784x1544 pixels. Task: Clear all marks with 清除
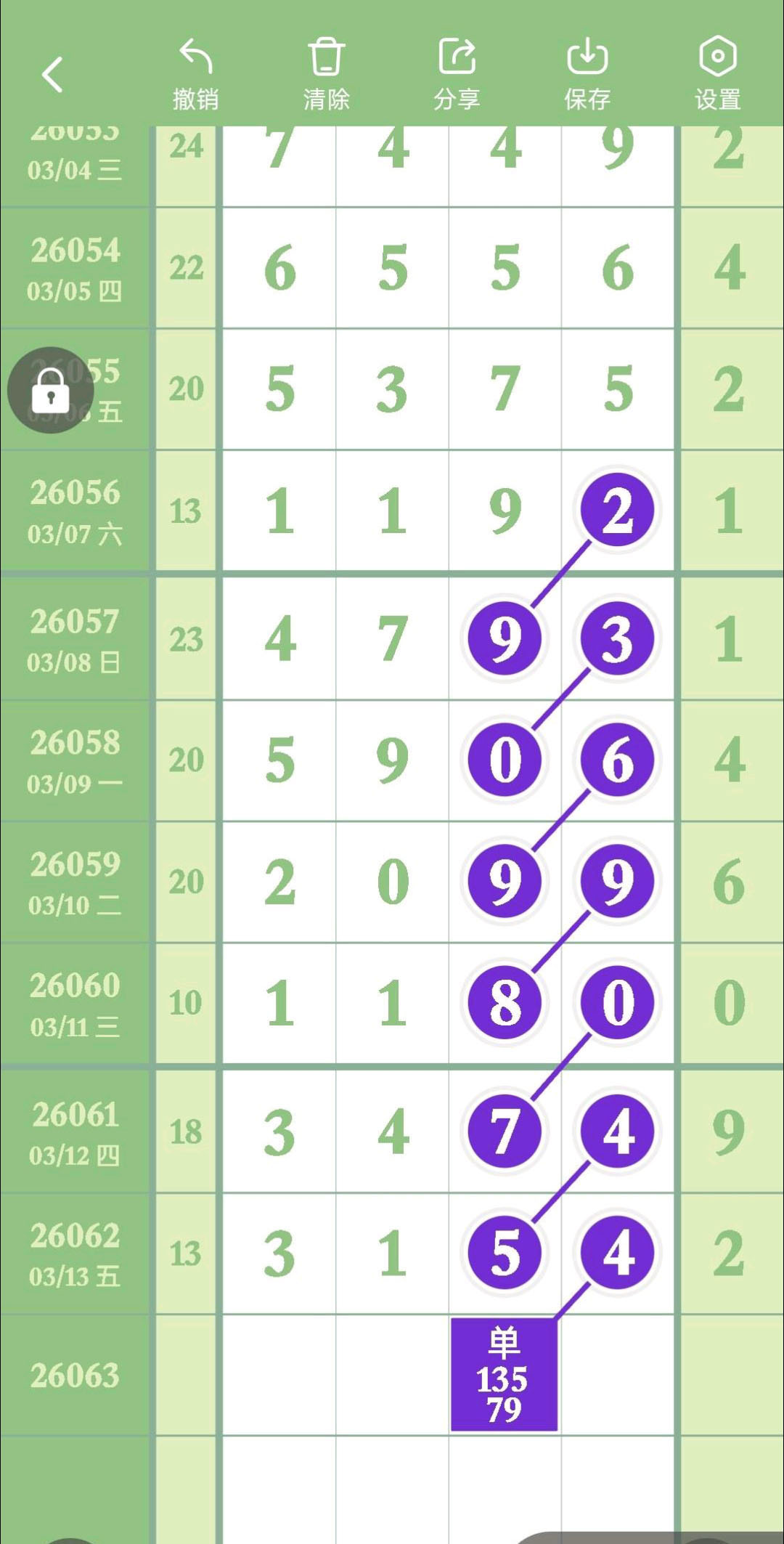[326, 73]
